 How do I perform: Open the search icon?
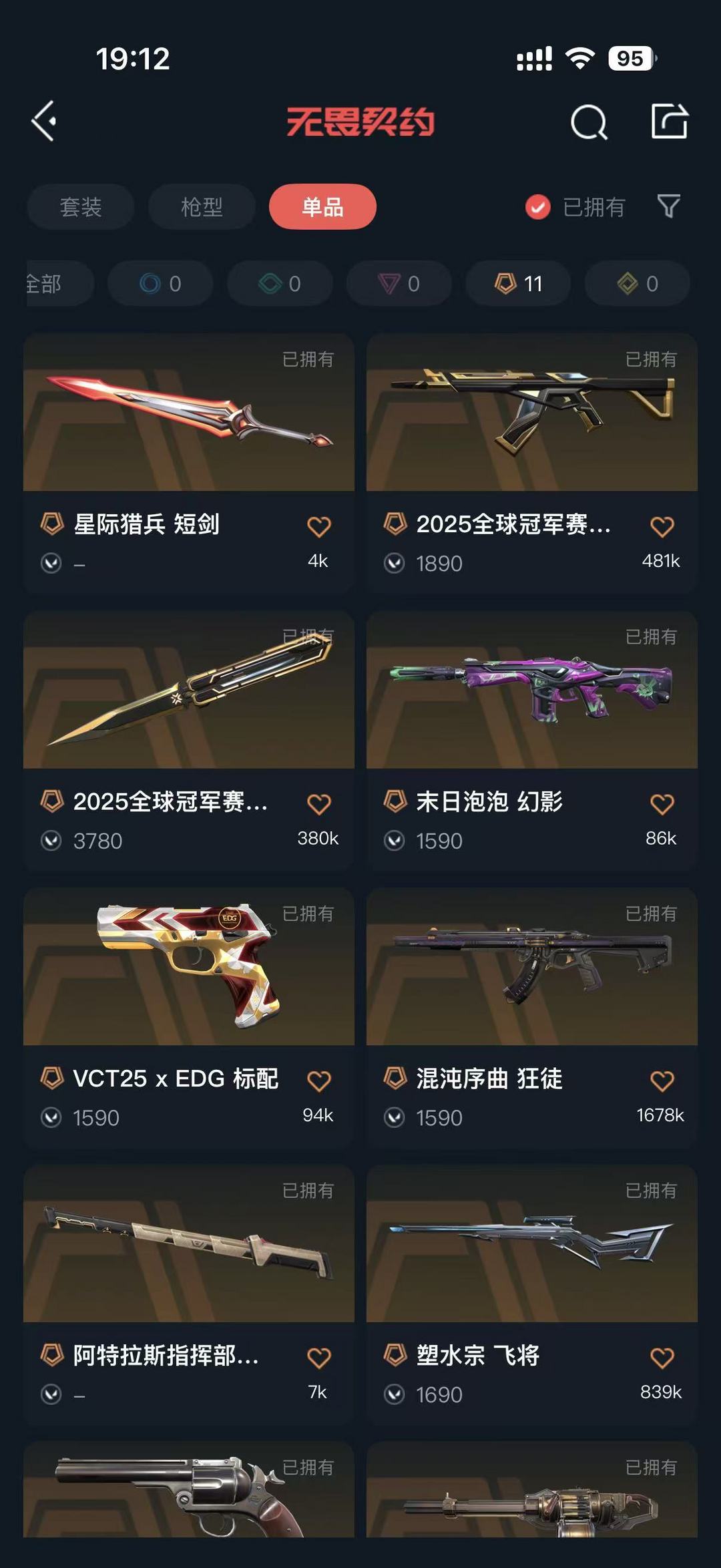589,122
